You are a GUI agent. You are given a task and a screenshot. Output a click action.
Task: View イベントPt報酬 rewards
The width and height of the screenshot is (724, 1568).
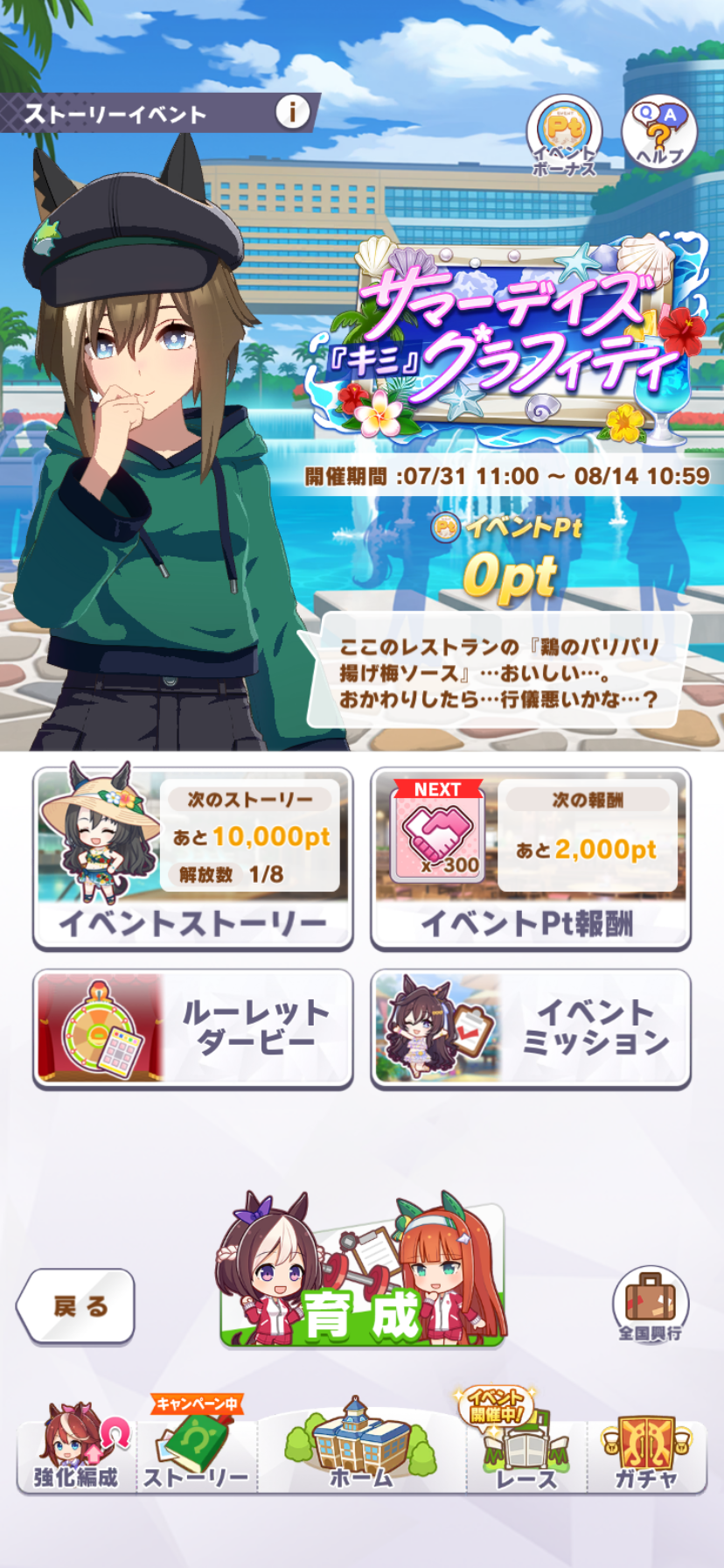pyautogui.click(x=530, y=858)
